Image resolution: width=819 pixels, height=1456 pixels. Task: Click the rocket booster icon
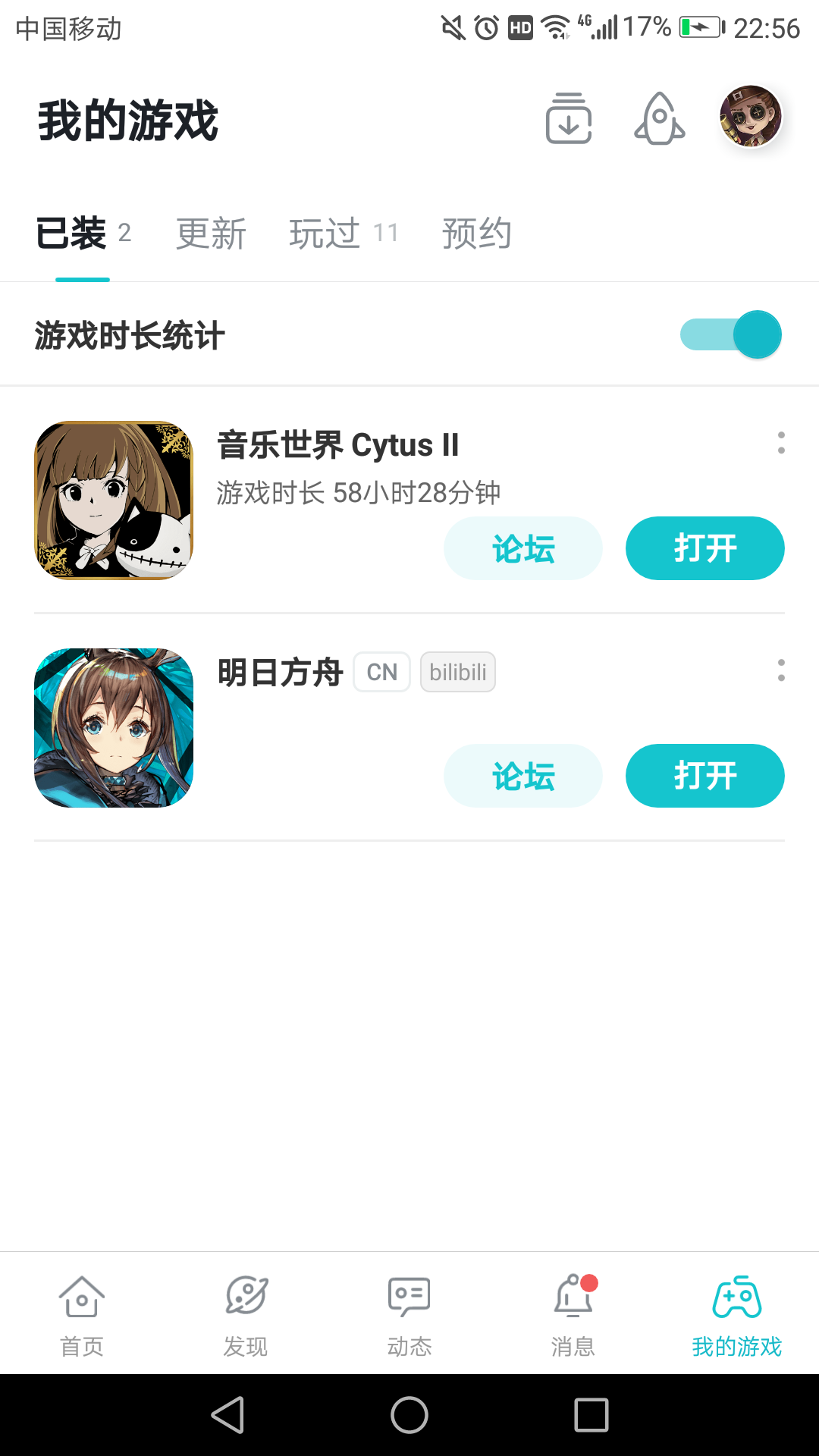click(x=658, y=119)
